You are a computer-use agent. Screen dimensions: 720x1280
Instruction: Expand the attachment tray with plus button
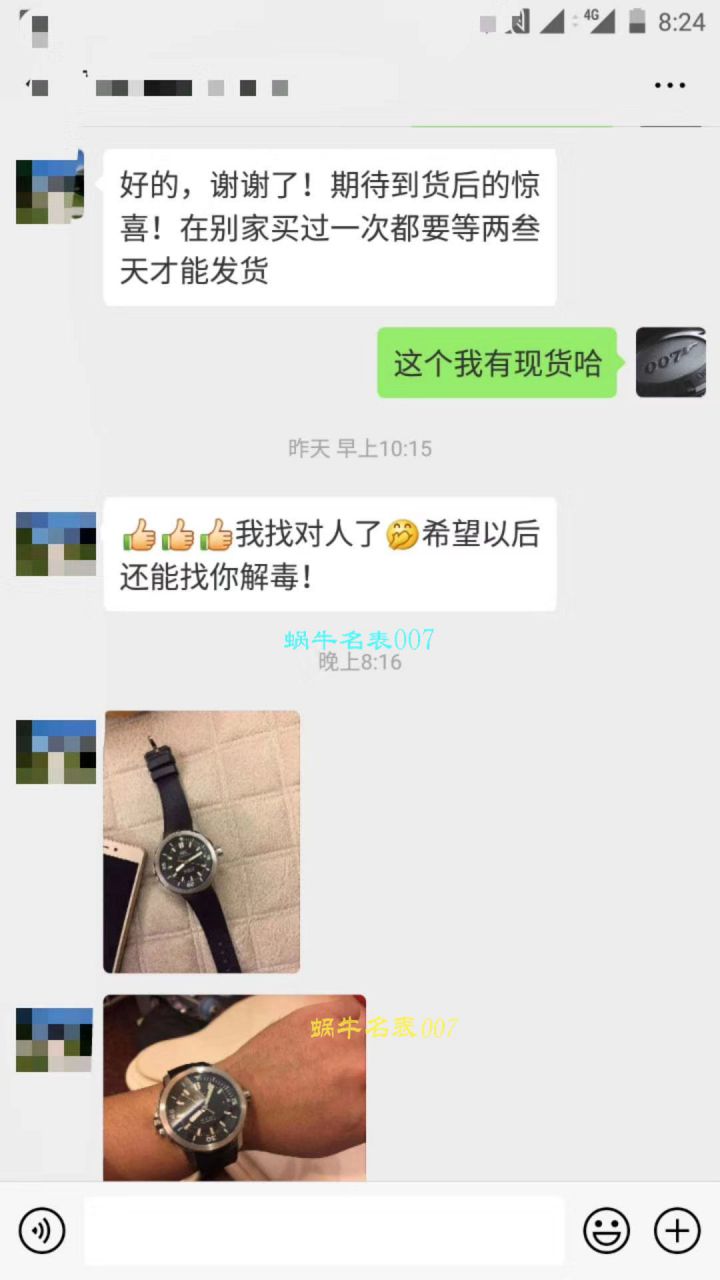coord(676,1231)
